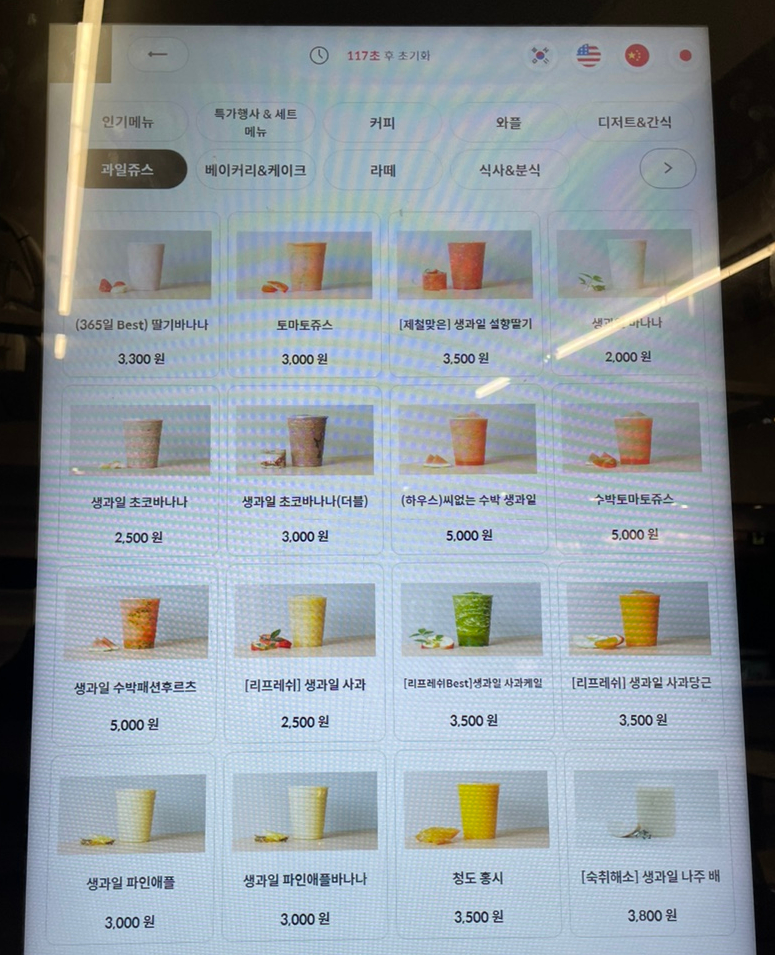Open the 특가행사 & 세트메뉴 category

(255, 122)
